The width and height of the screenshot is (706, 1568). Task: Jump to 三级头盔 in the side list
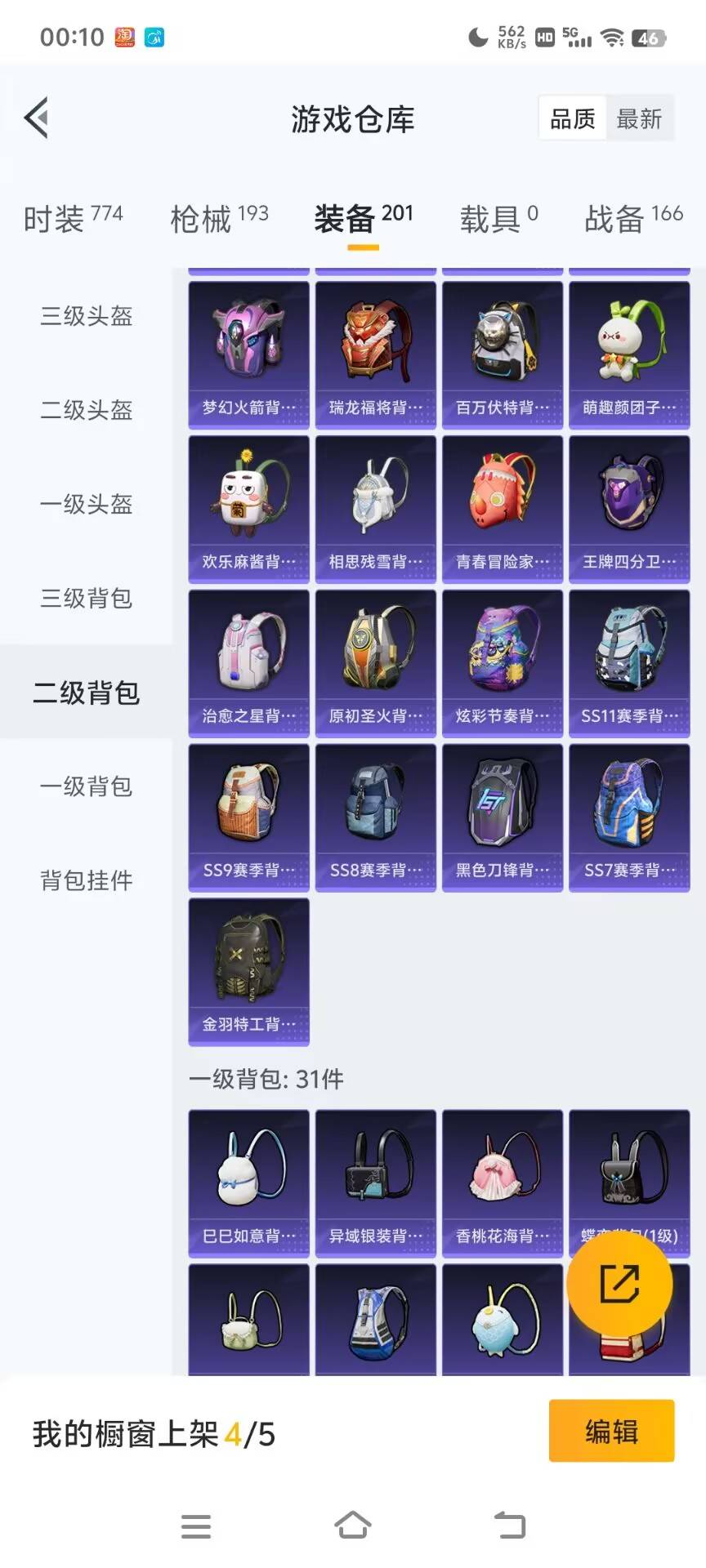pyautogui.click(x=87, y=316)
